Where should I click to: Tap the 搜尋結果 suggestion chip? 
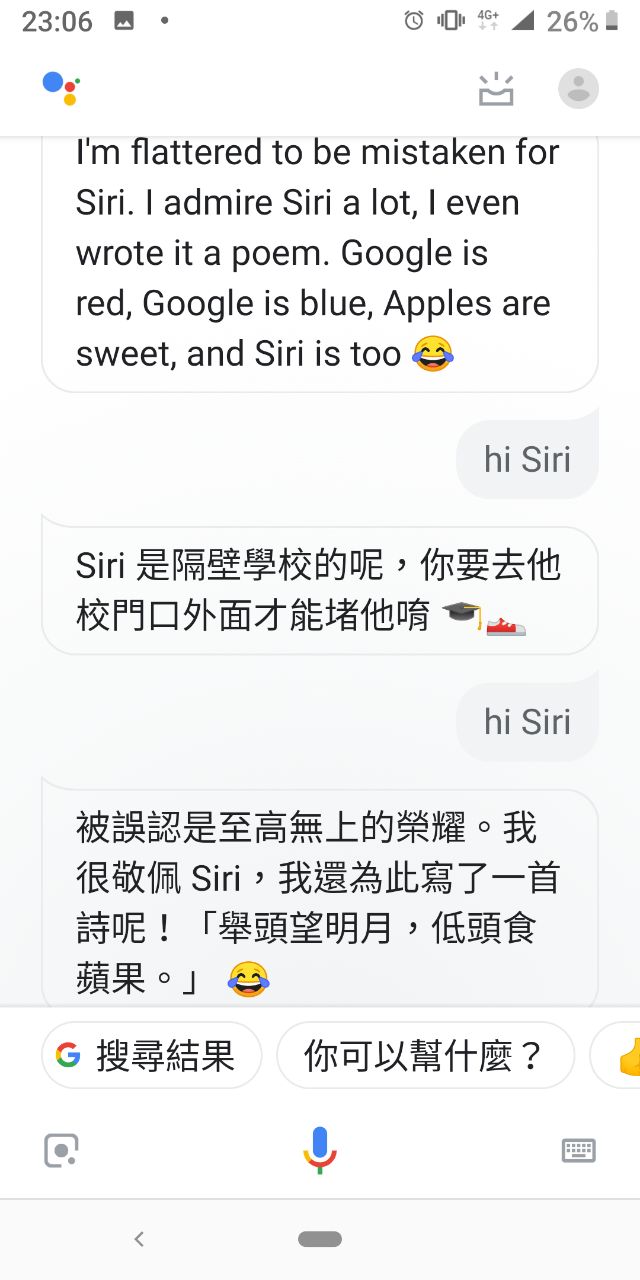(x=152, y=1055)
